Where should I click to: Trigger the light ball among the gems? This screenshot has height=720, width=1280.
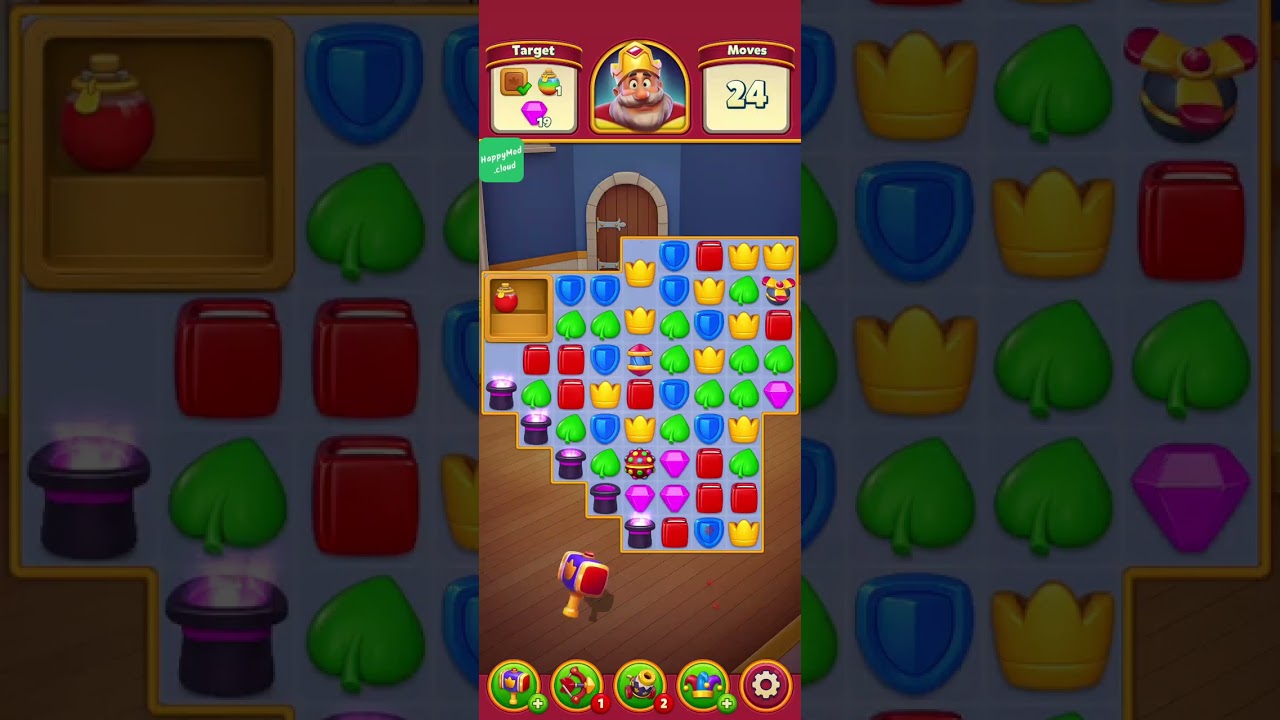click(x=640, y=463)
